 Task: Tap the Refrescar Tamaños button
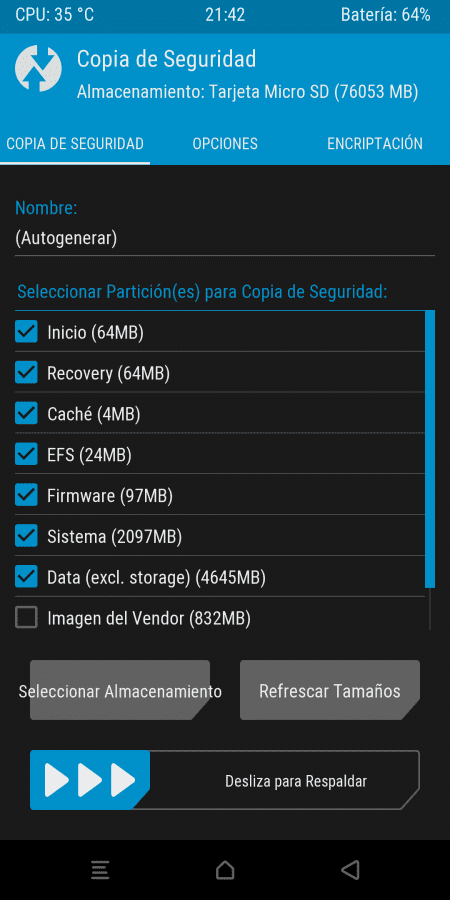pyautogui.click(x=329, y=690)
